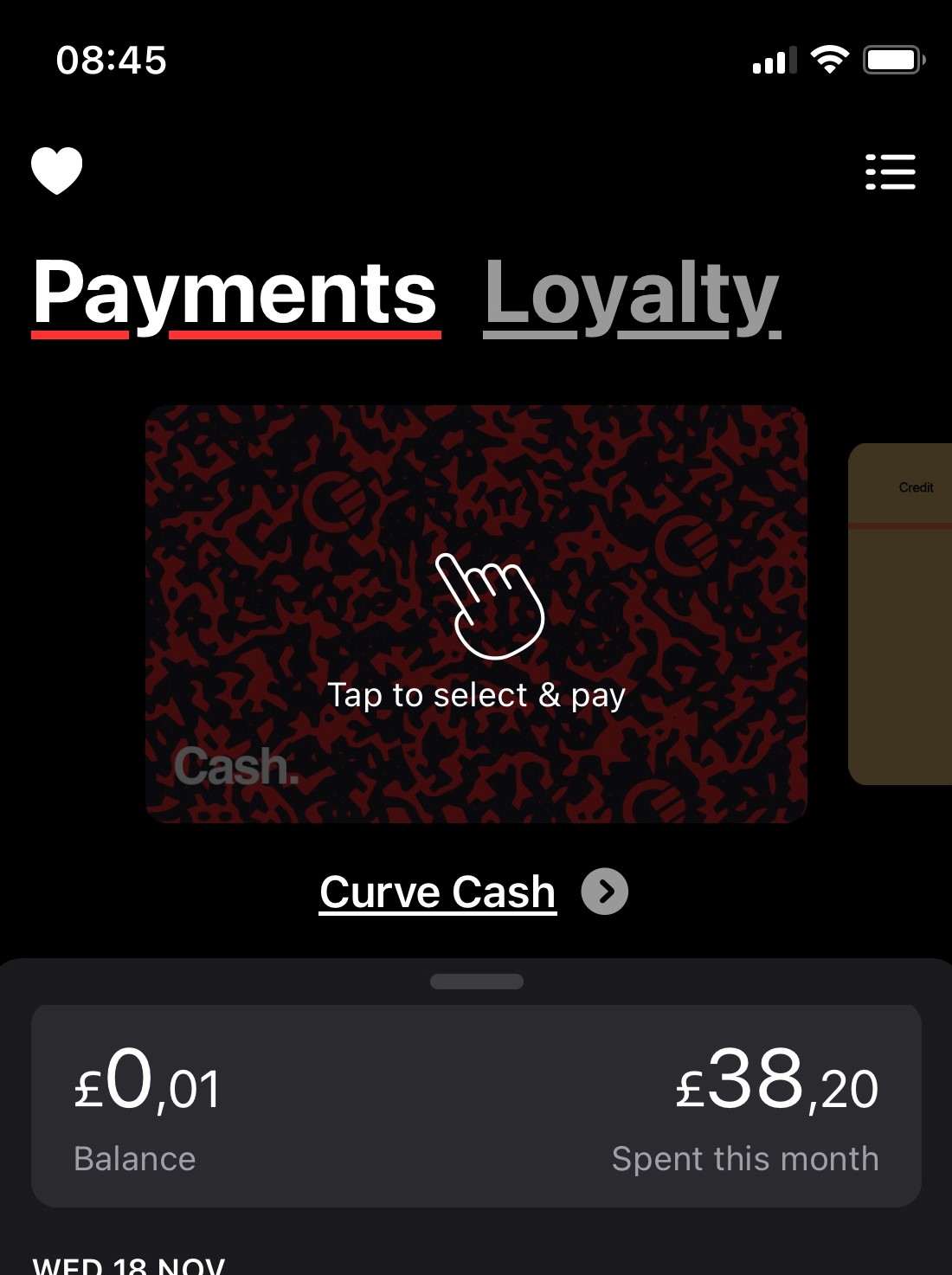This screenshot has width=952, height=1275.
Task: Tap the arrow next to Curve Cash
Action: point(604,892)
